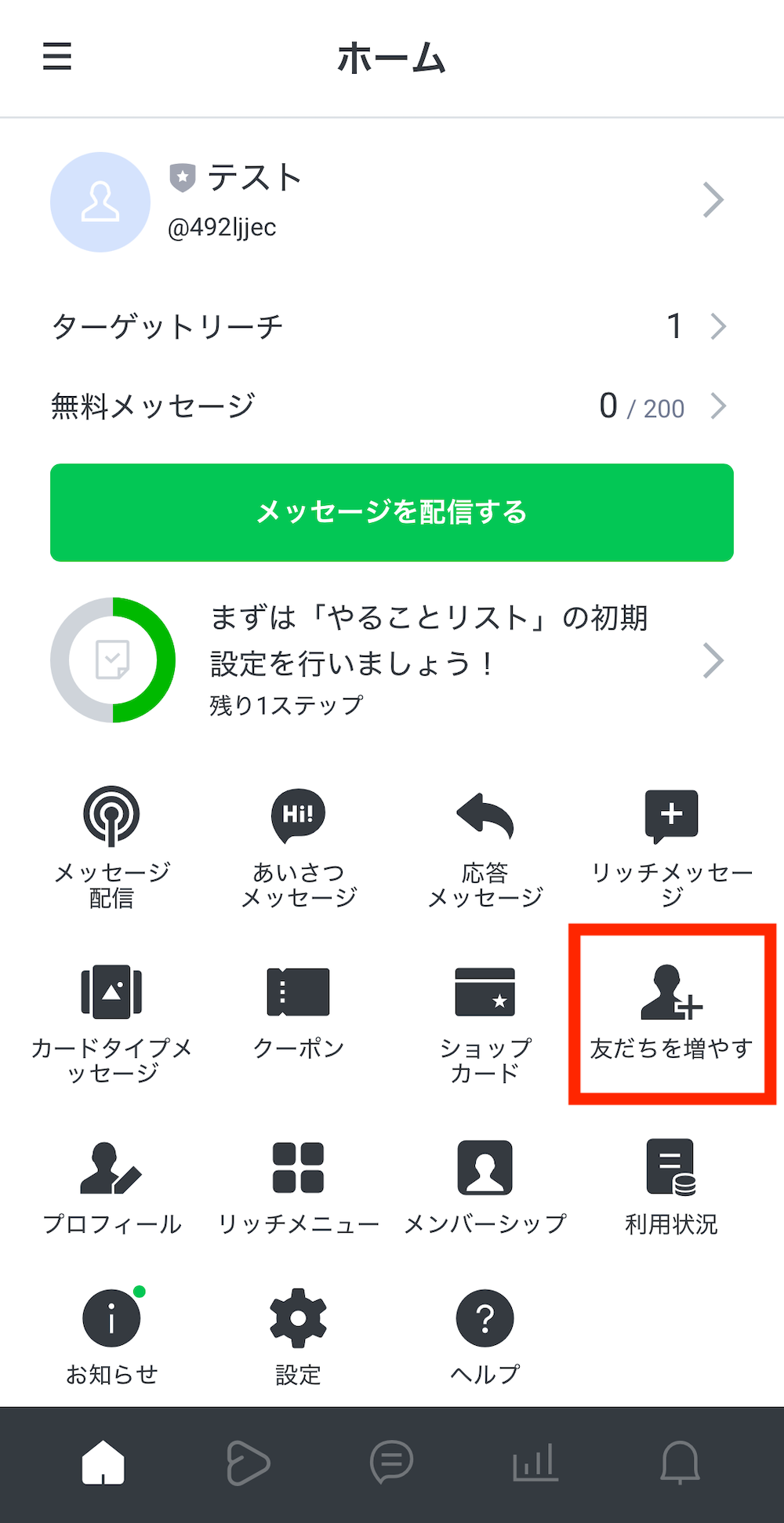Open 無料メッセージ usage row
This screenshot has width=784, height=1523.
(392, 406)
